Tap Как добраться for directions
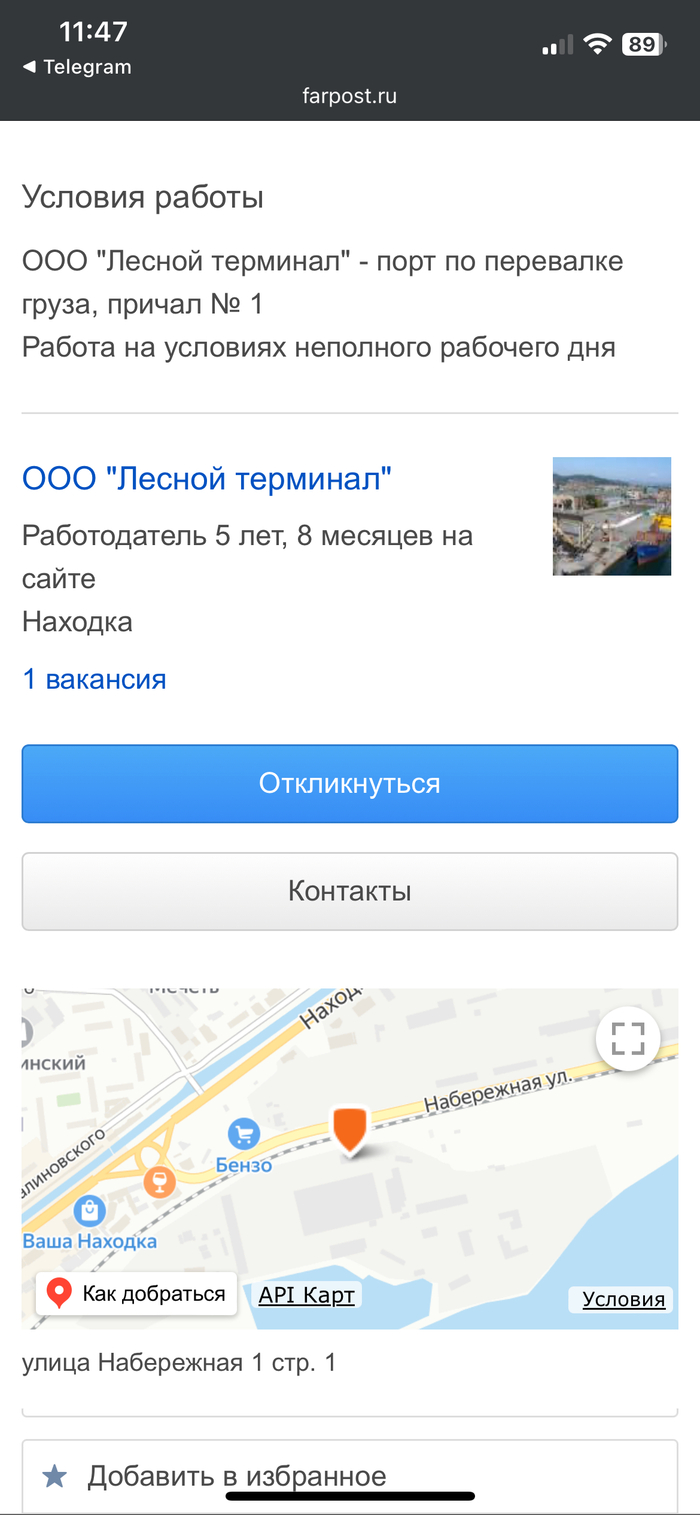The height and width of the screenshot is (1515, 700). (x=137, y=1294)
